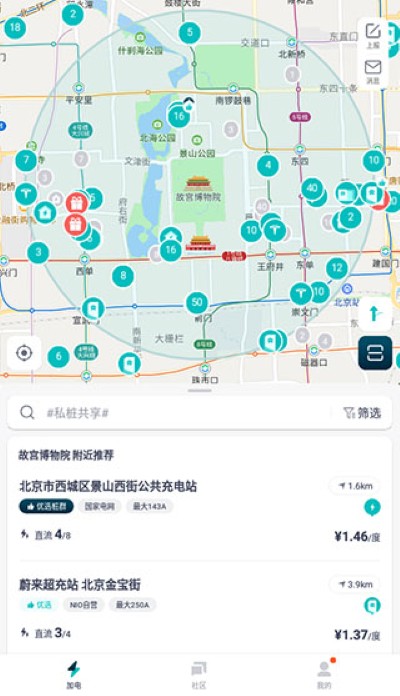
Task: Navigate to the 3.9km station
Action: click(x=356, y=585)
